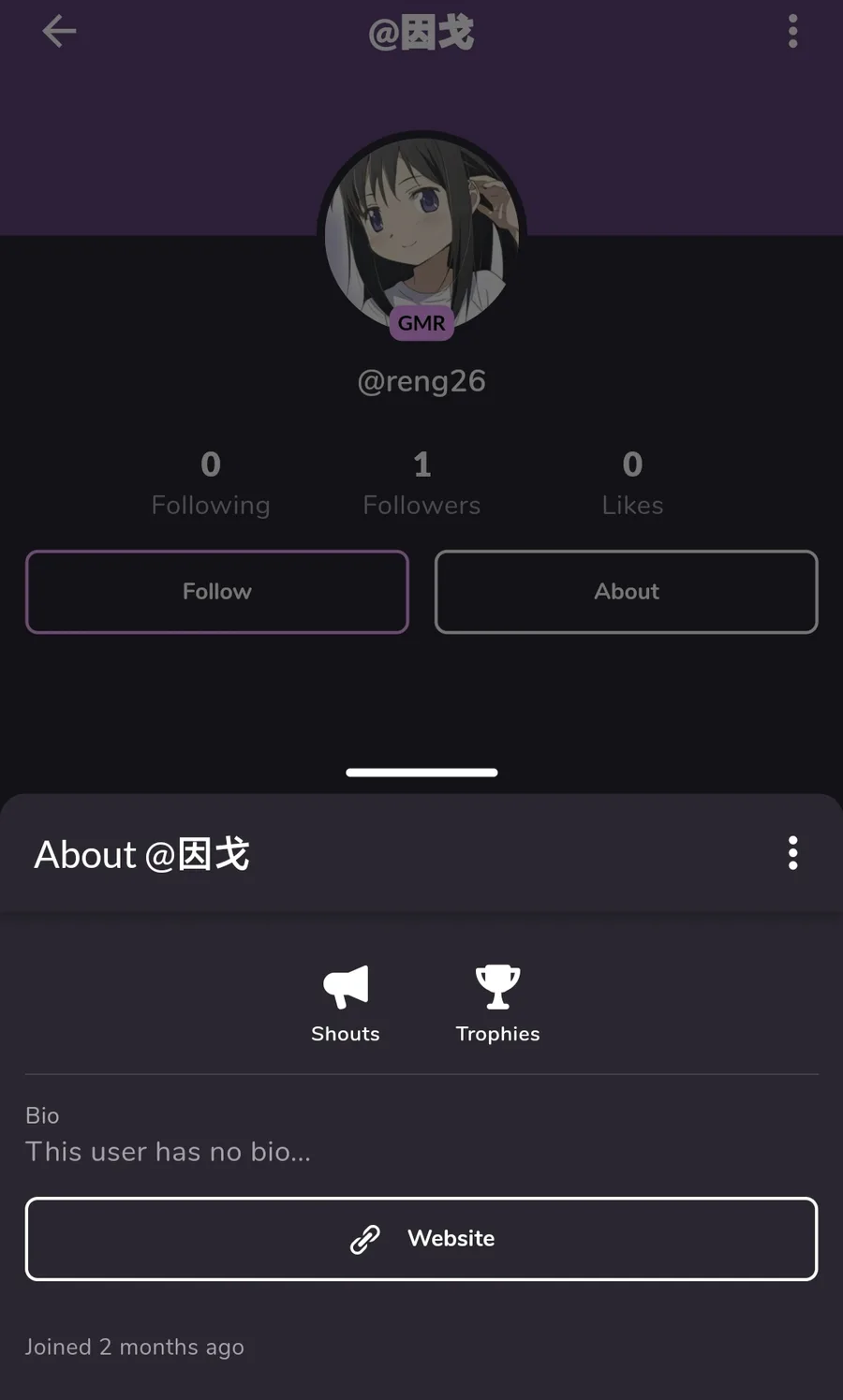Image resolution: width=843 pixels, height=1400 pixels.
Task: Open the Following list
Action: 211,483
